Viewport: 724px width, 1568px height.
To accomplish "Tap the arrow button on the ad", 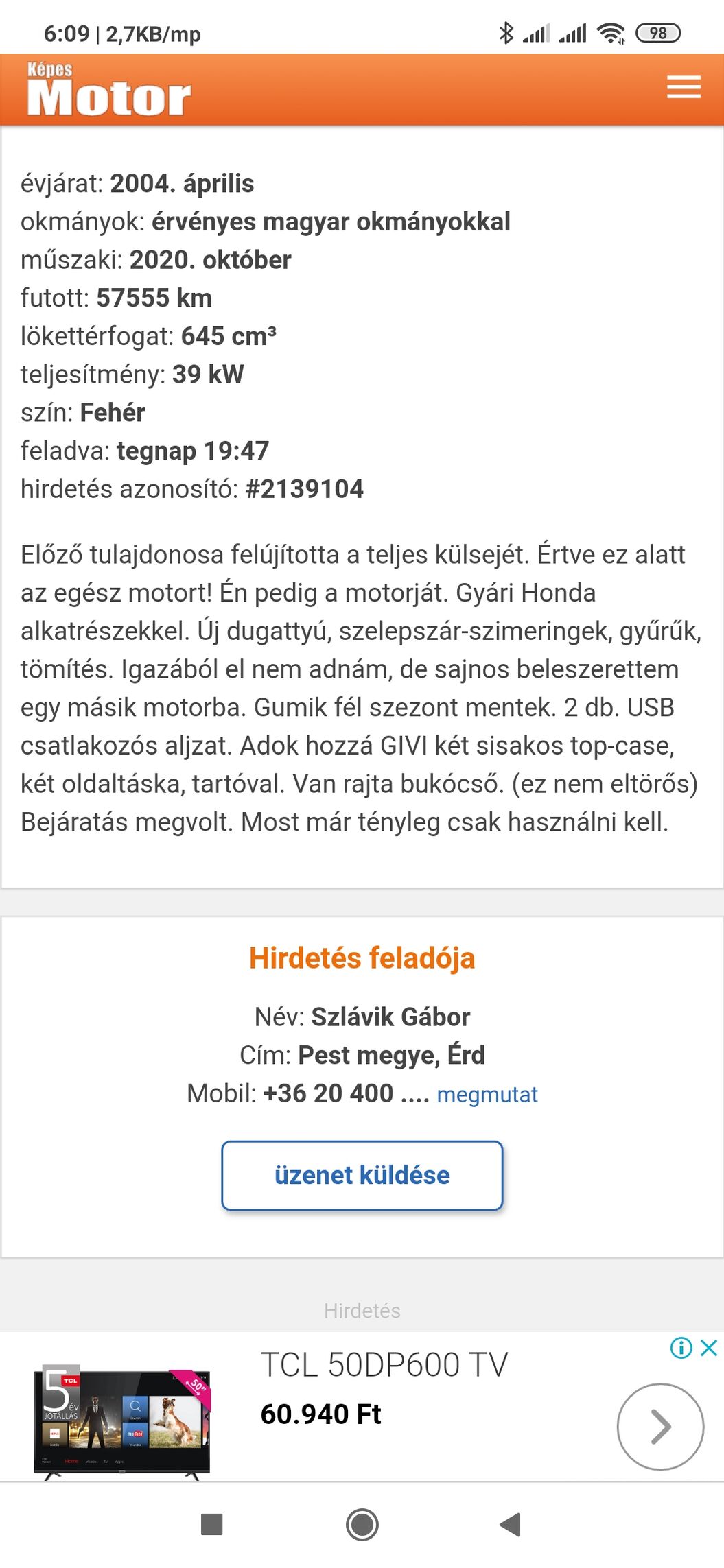I will click(x=659, y=1427).
